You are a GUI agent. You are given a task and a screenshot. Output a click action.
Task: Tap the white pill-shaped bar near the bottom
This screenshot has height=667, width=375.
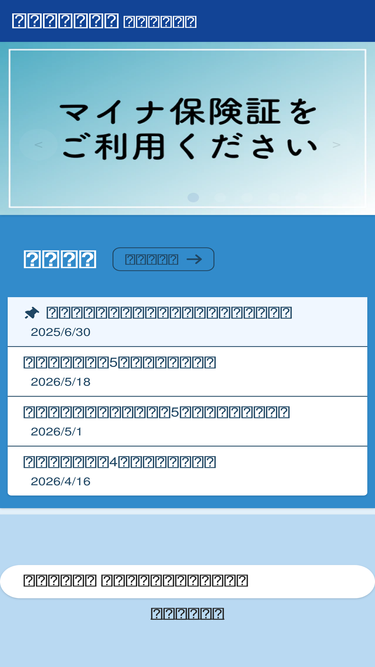click(x=188, y=581)
